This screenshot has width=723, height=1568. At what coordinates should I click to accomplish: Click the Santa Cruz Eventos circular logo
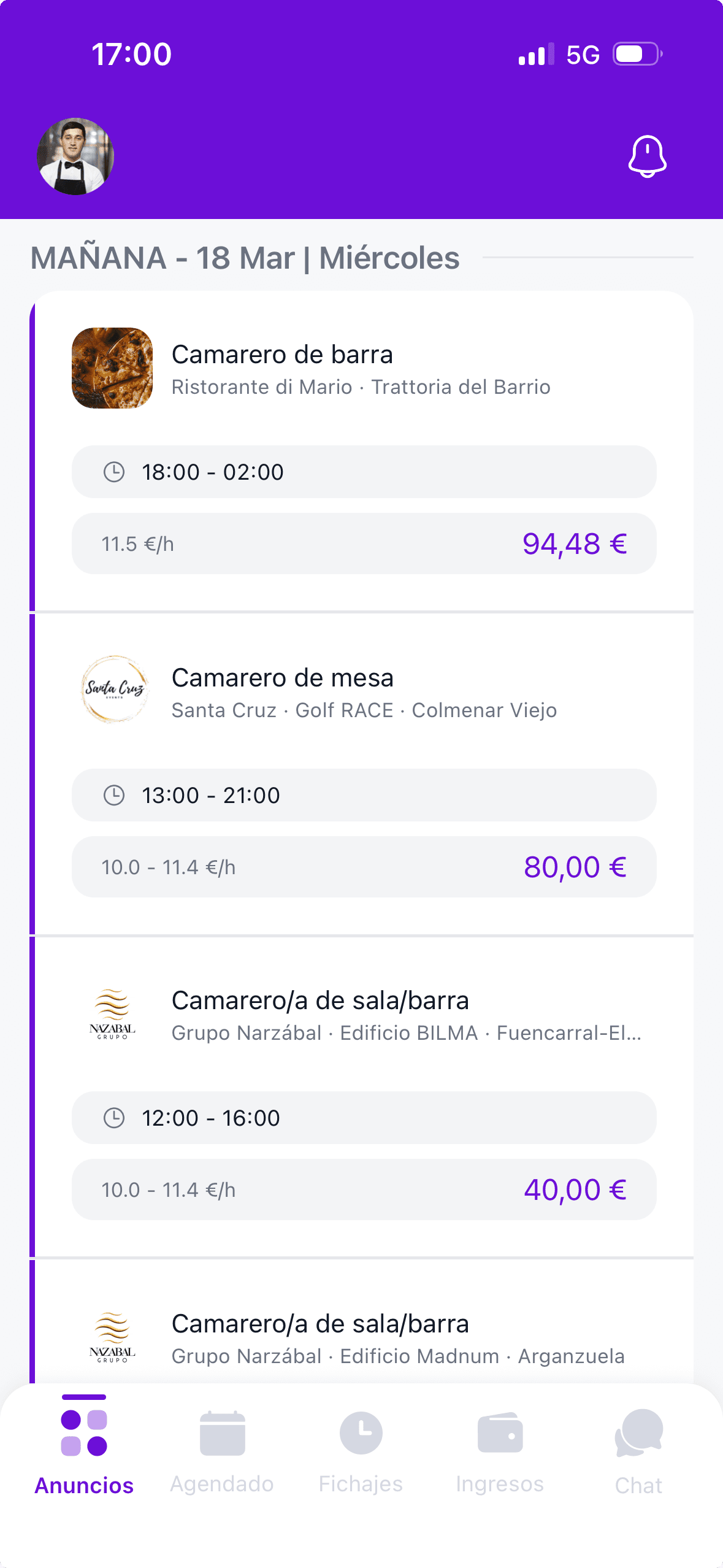(113, 690)
